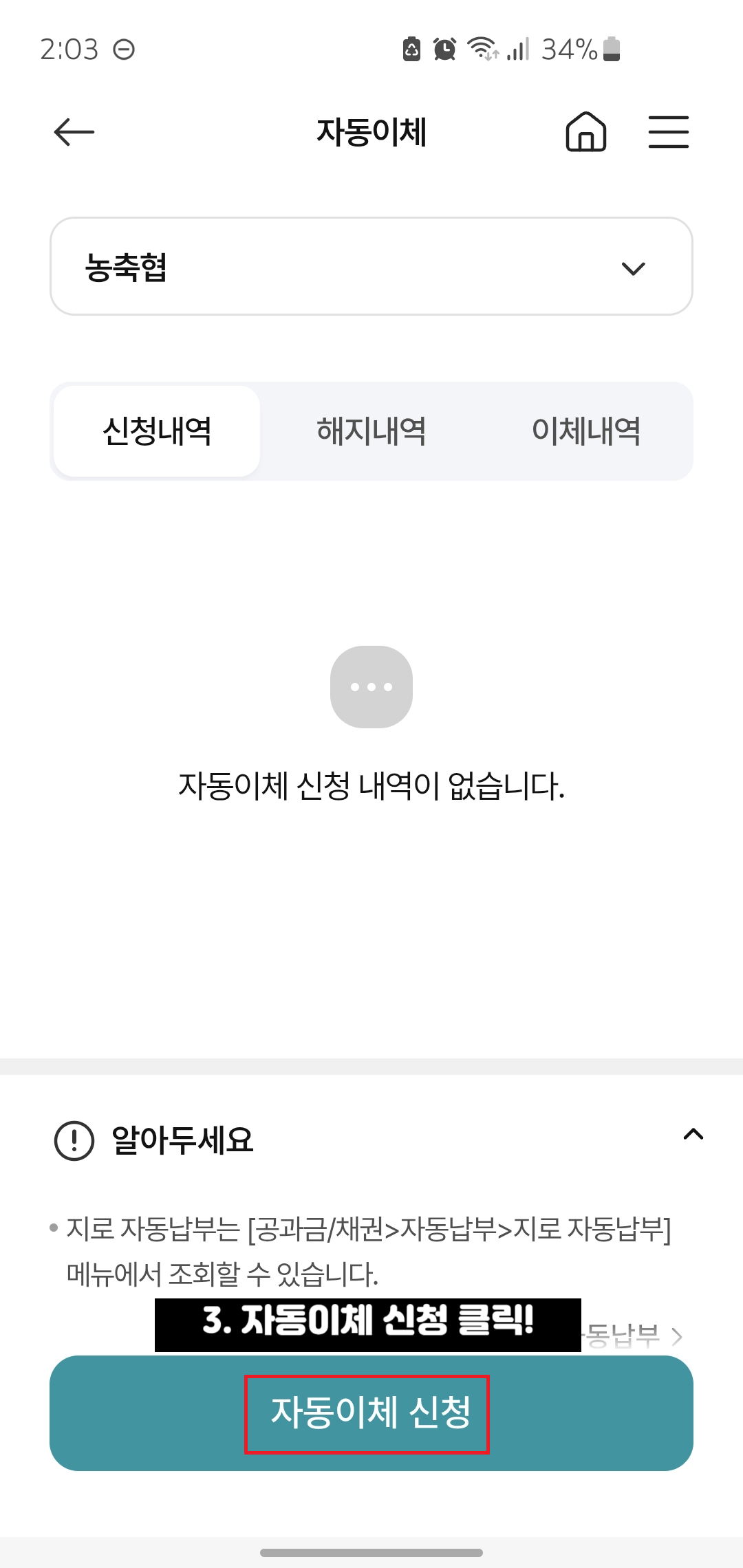This screenshot has width=743, height=1568.
Task: Tap the bottom navigation gesture bar
Action: point(371,1551)
